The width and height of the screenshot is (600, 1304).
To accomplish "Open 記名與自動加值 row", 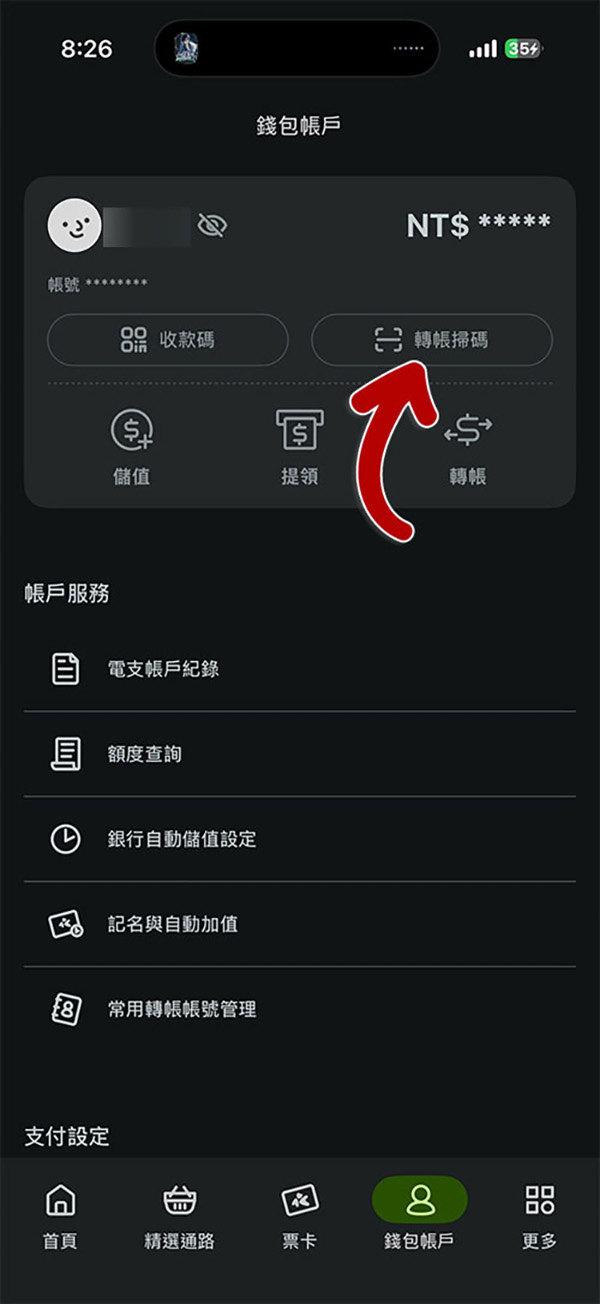I will (300, 924).
